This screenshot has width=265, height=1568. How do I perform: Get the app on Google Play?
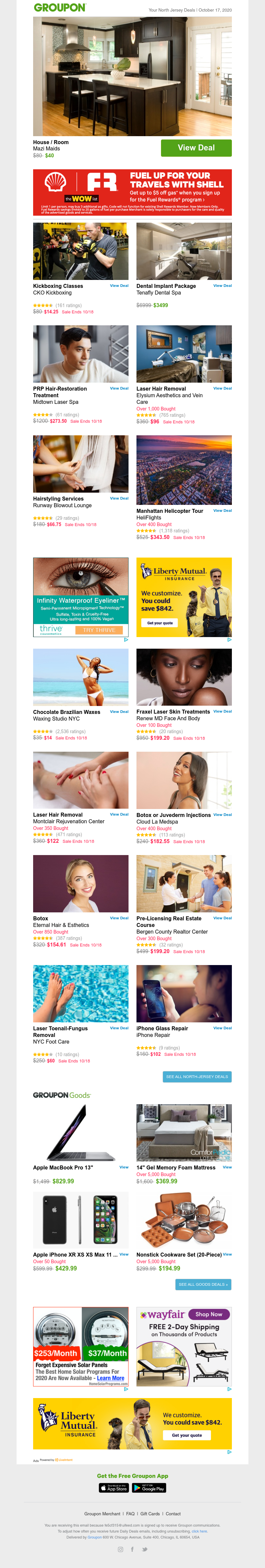click(149, 1487)
